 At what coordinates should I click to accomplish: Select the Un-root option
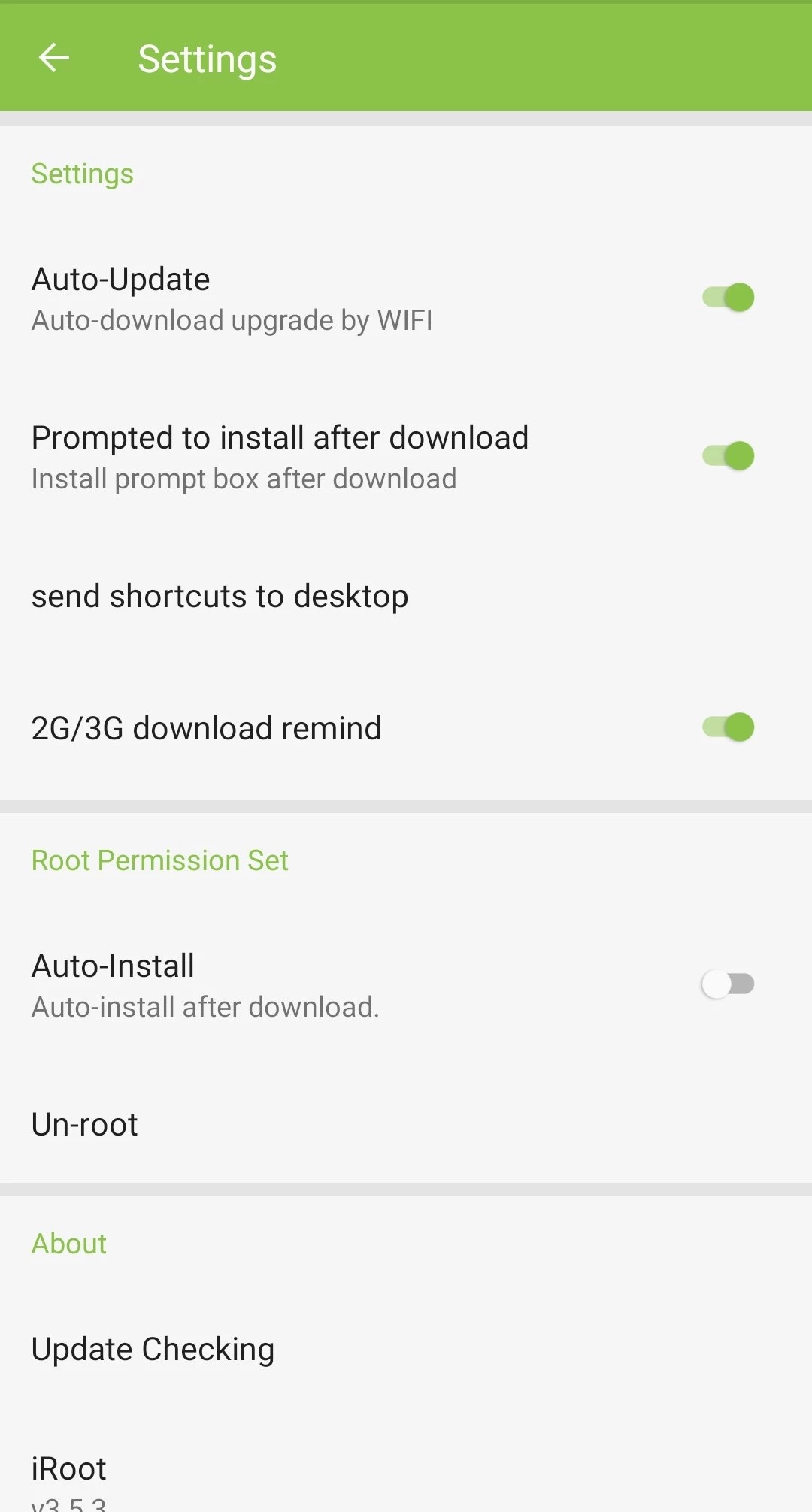[x=85, y=1125]
